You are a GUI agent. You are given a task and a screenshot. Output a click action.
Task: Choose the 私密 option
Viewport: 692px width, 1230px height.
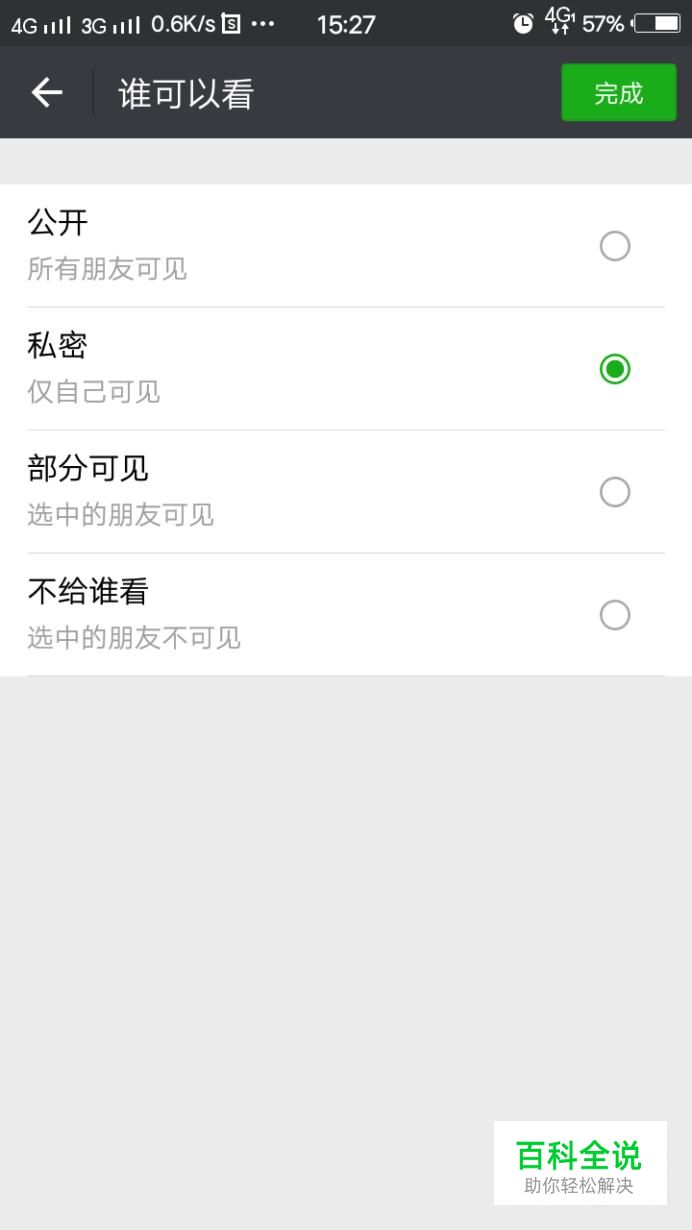click(346, 369)
